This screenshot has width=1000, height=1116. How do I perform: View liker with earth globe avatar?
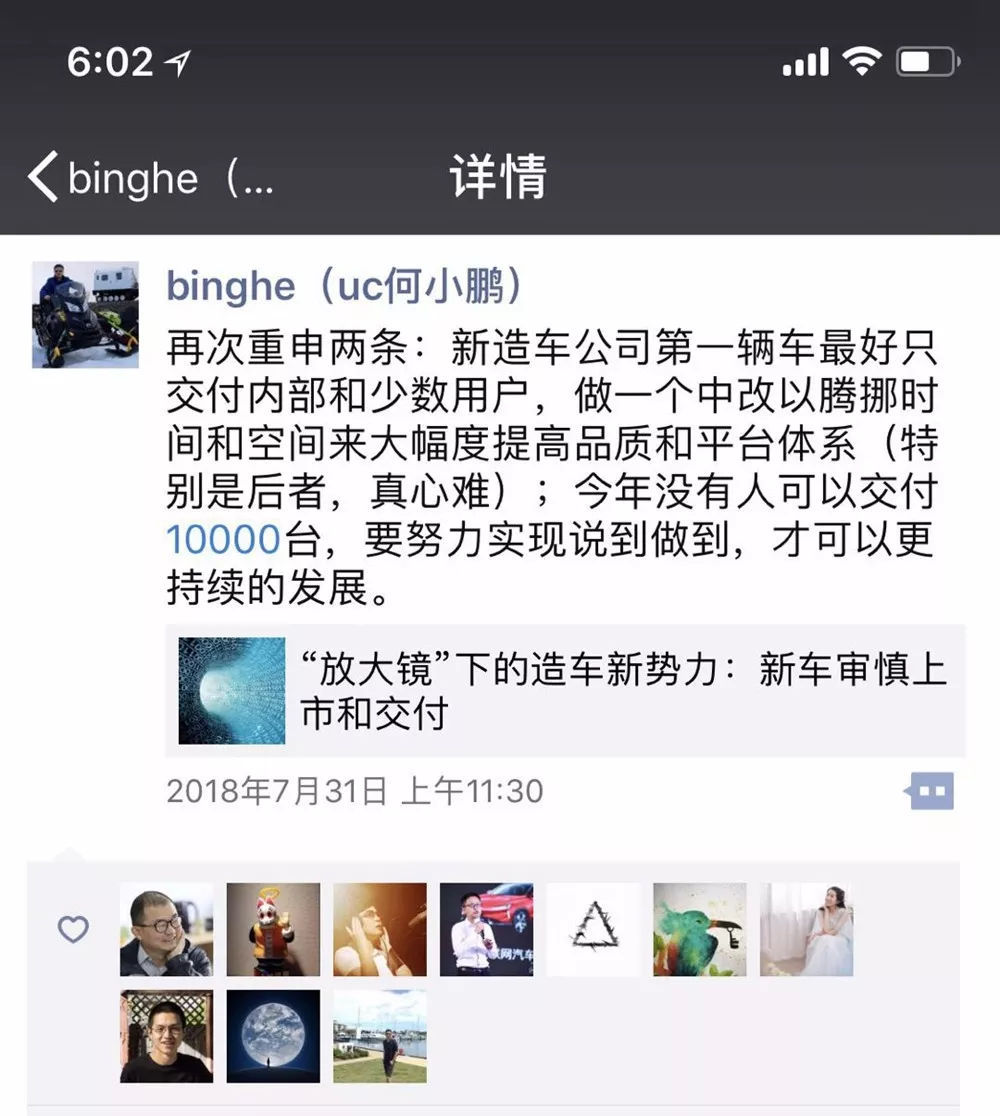(x=273, y=1036)
